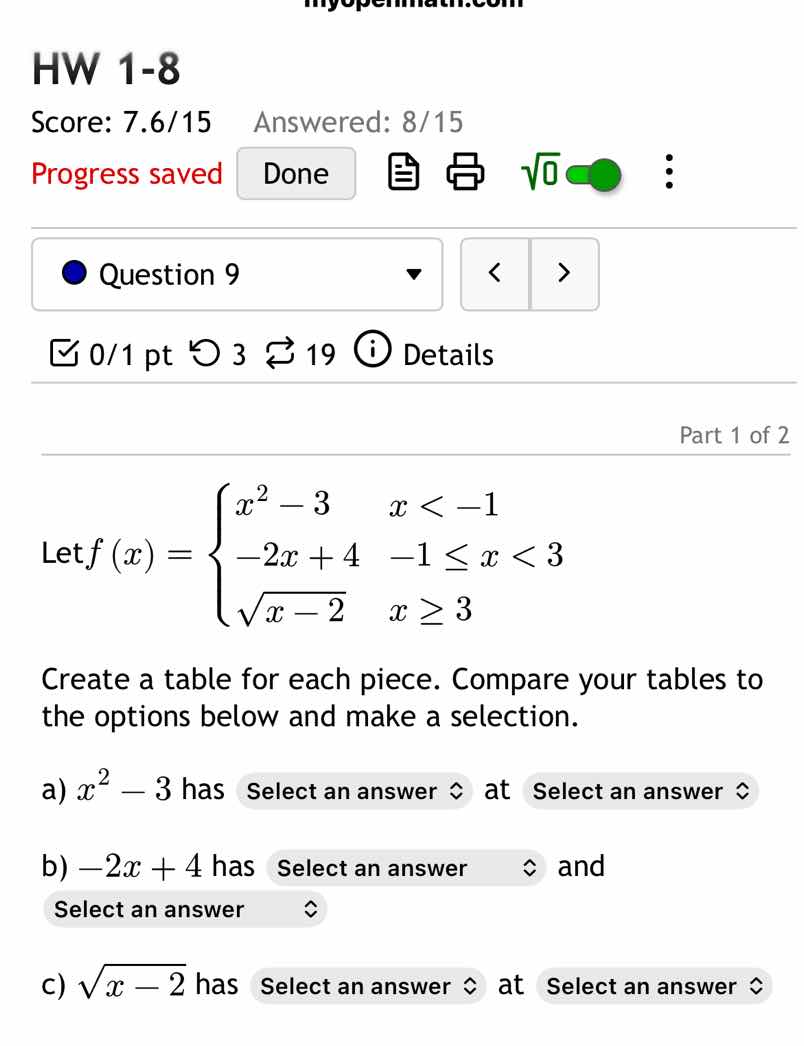Open the Select an answer dropdown for −2x+4
The height and width of the screenshot is (1046, 804).
tap(406, 868)
